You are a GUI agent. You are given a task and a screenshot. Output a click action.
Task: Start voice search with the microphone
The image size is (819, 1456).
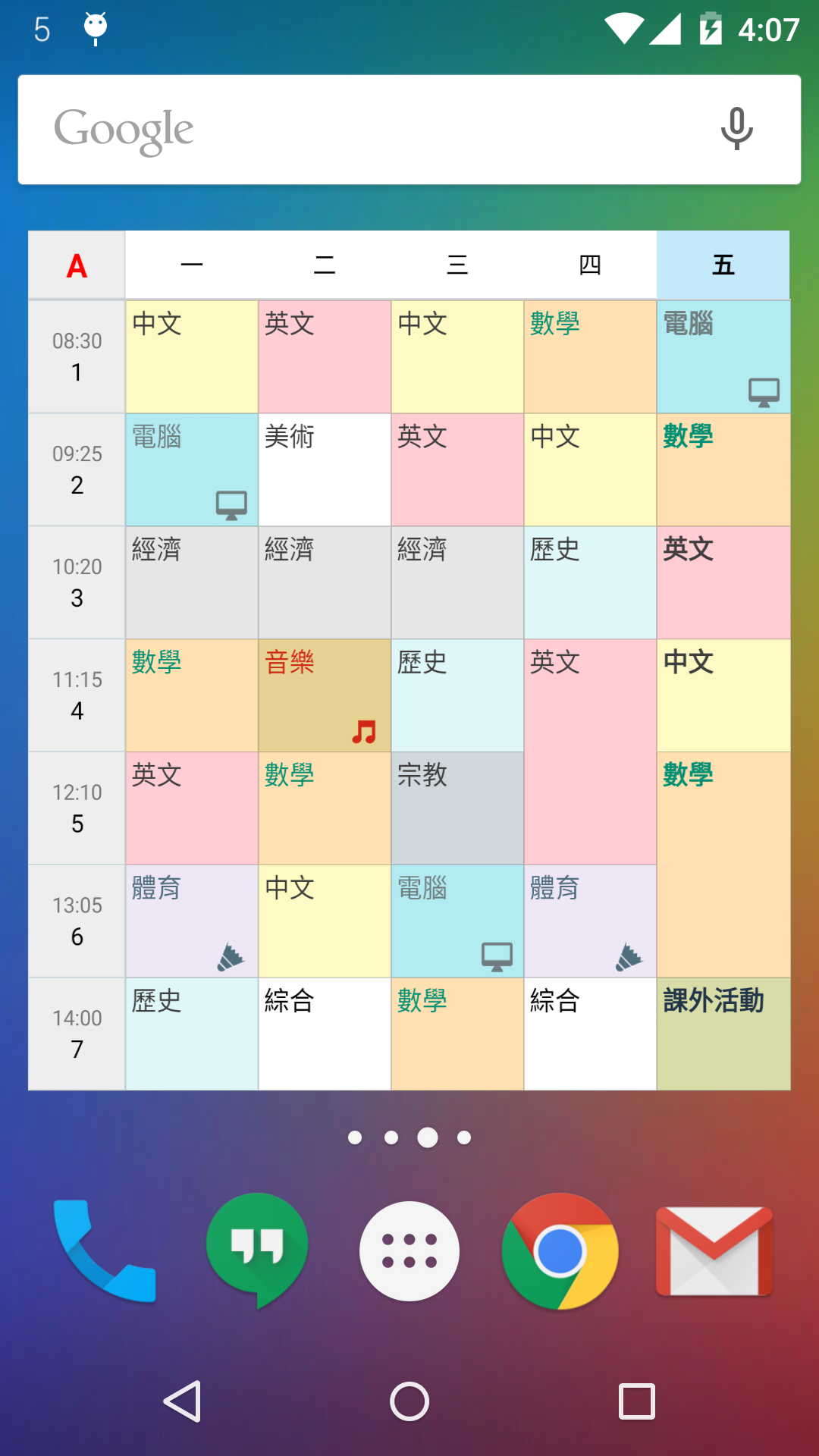pyautogui.click(x=736, y=129)
